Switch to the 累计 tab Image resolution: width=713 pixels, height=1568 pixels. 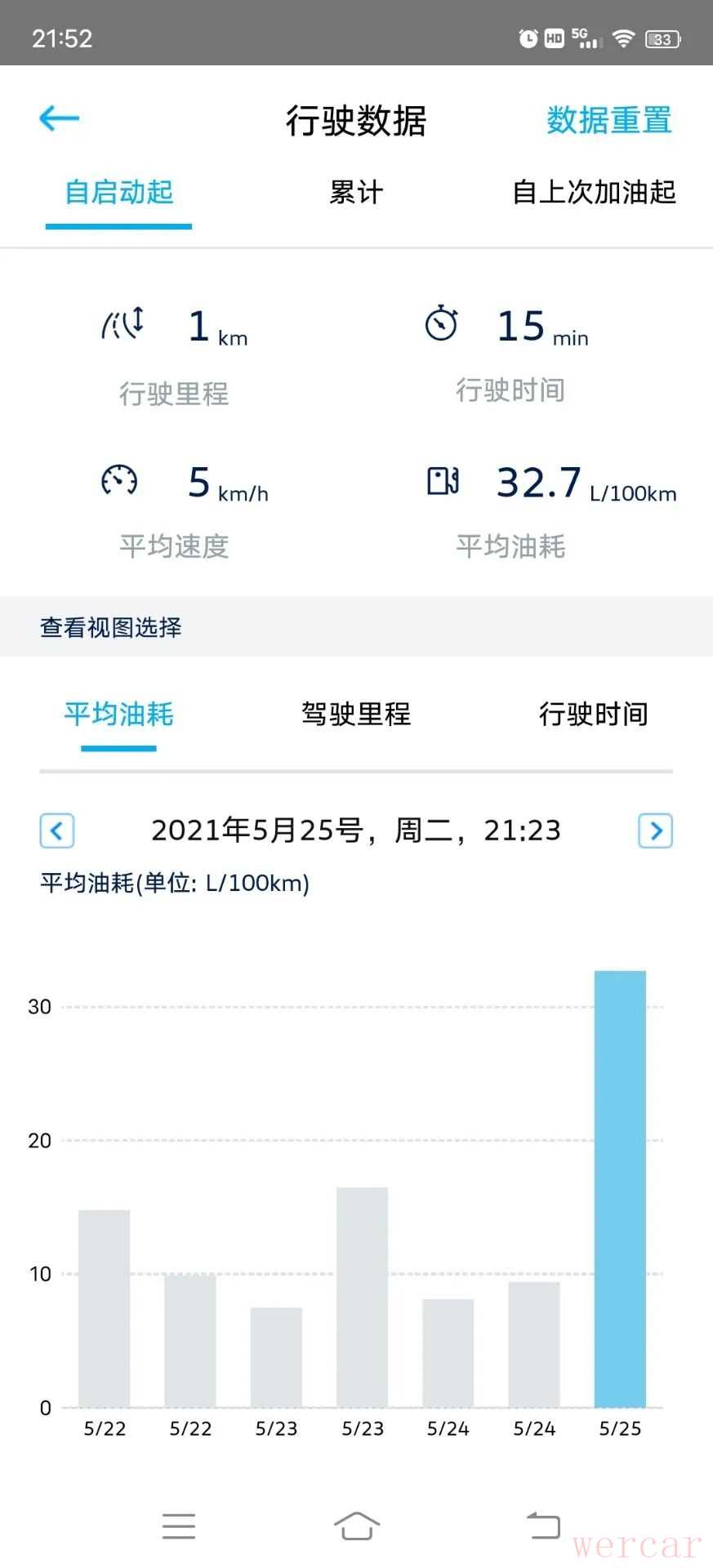356,193
